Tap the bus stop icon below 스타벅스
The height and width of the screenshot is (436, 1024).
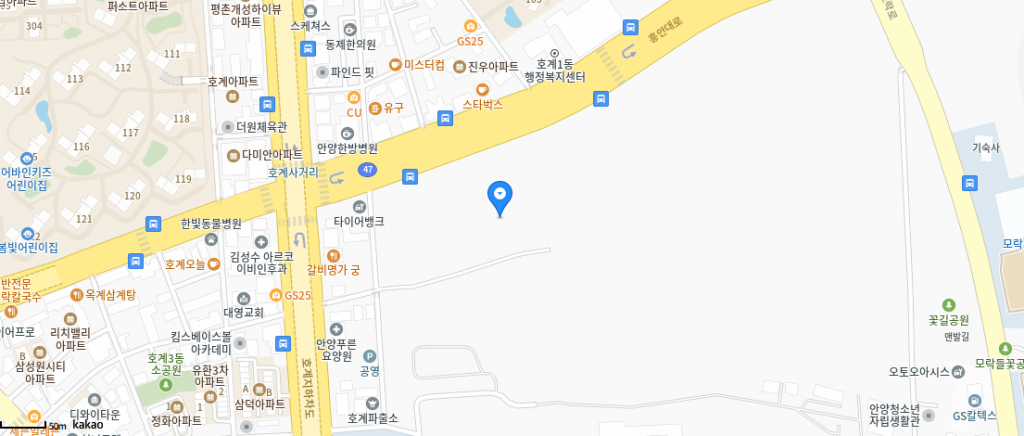pos(445,119)
